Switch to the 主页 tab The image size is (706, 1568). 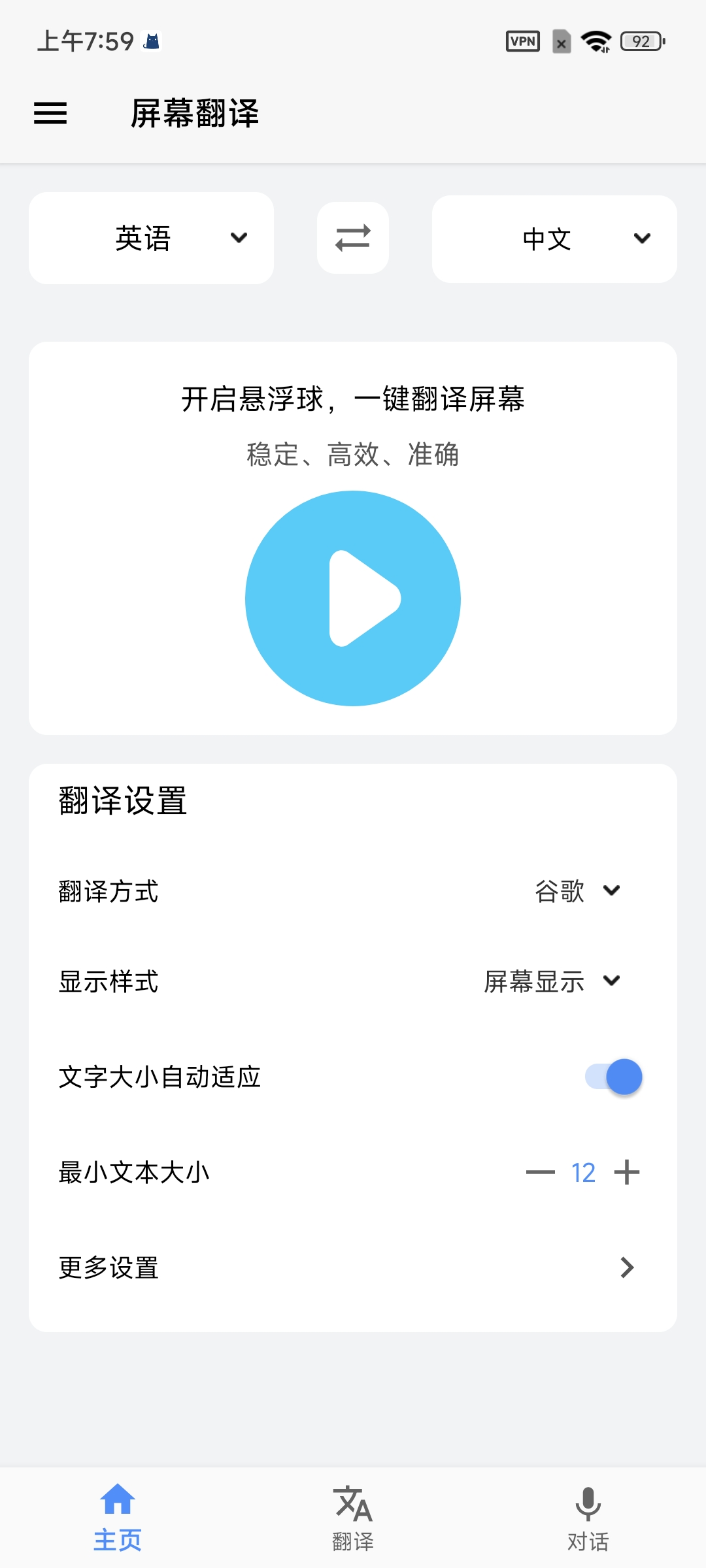[x=118, y=1517]
